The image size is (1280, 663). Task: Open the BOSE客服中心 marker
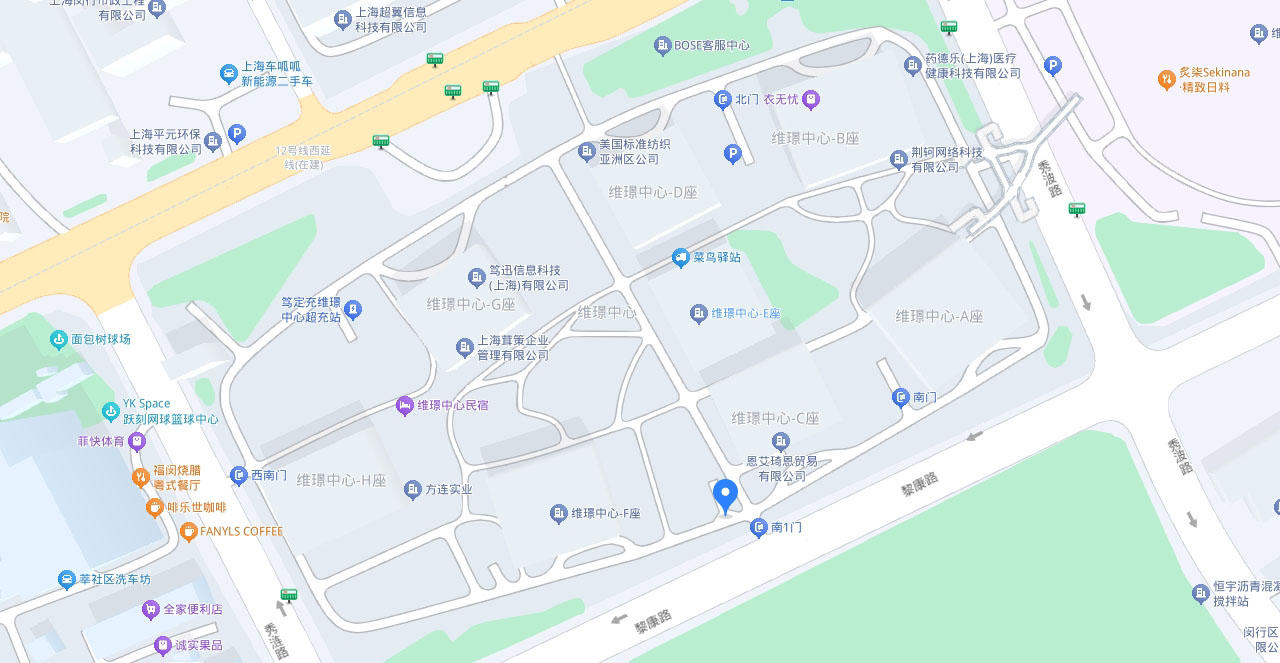click(x=662, y=45)
